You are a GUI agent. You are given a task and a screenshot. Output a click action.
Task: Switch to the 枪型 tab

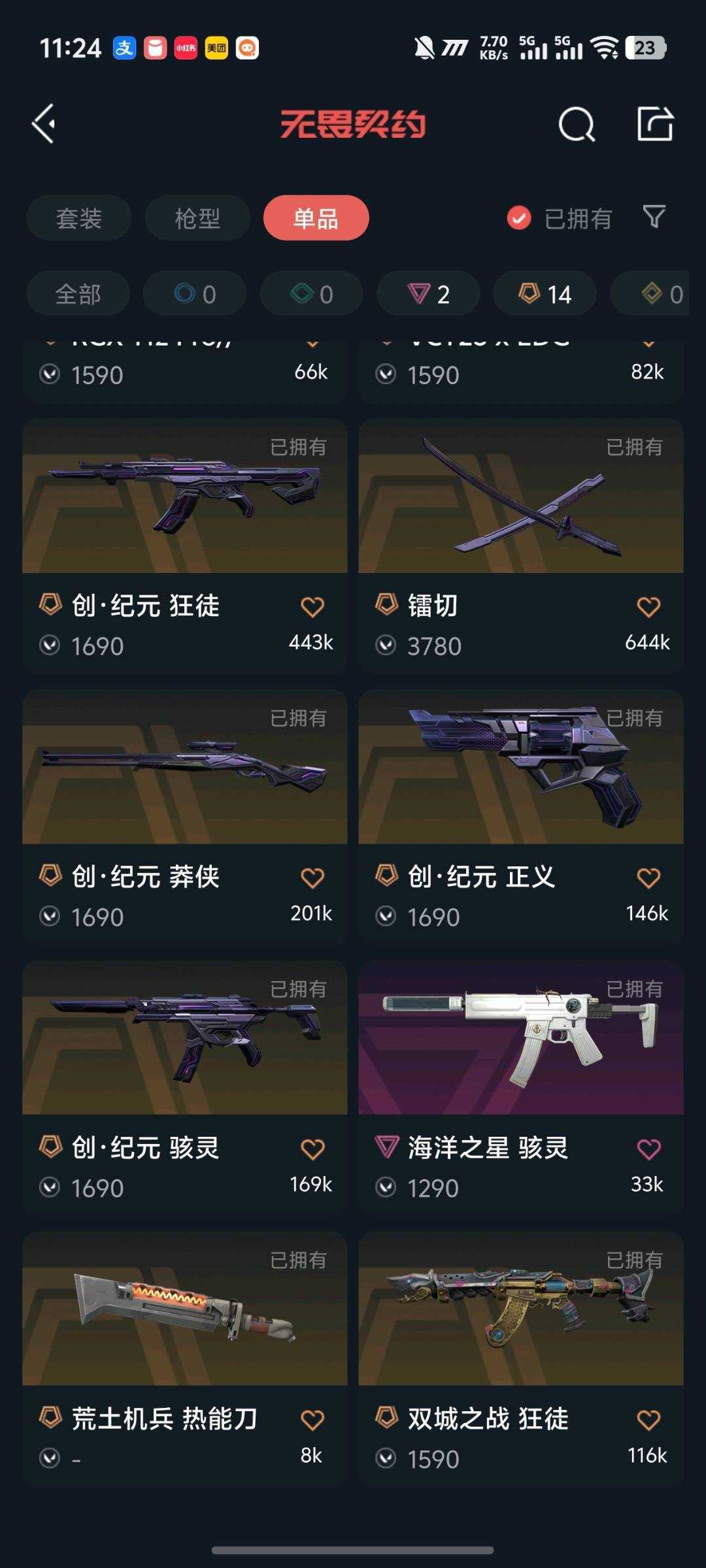pyautogui.click(x=197, y=218)
